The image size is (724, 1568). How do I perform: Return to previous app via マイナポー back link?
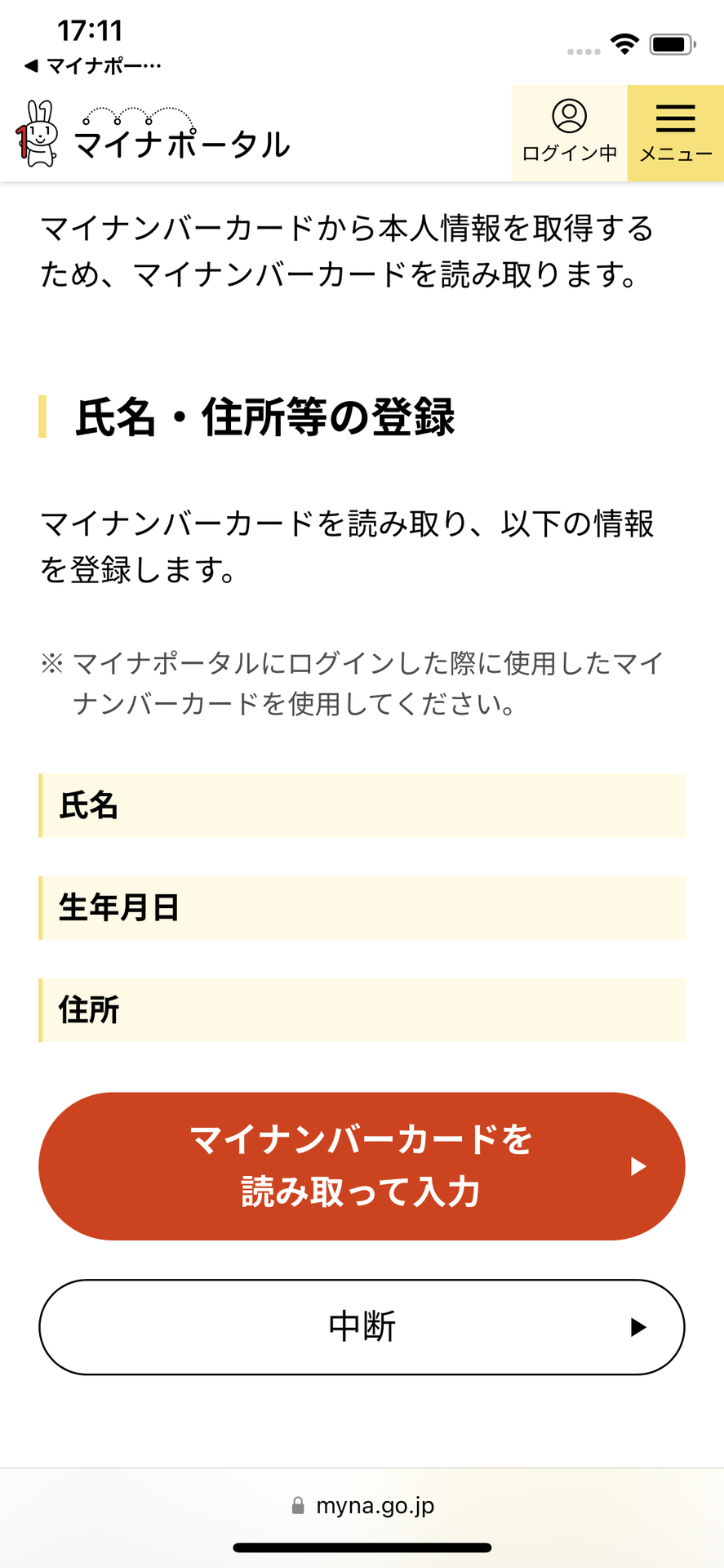[x=92, y=66]
